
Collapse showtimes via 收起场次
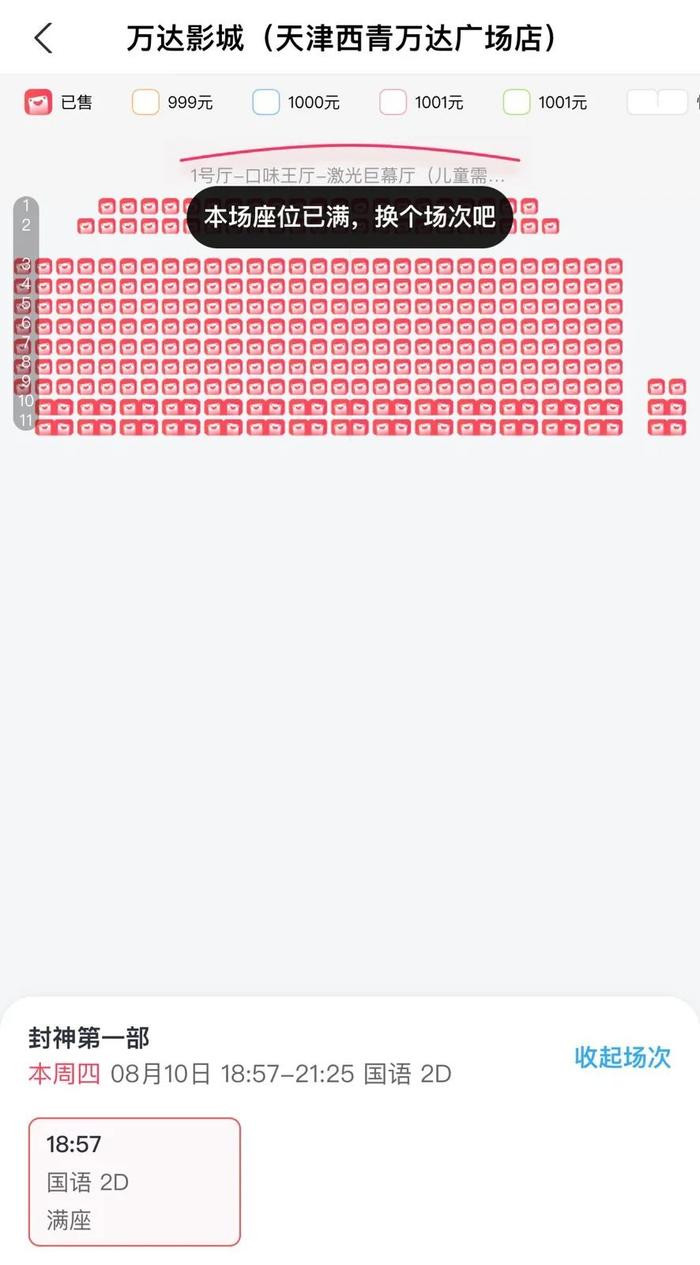point(622,1057)
